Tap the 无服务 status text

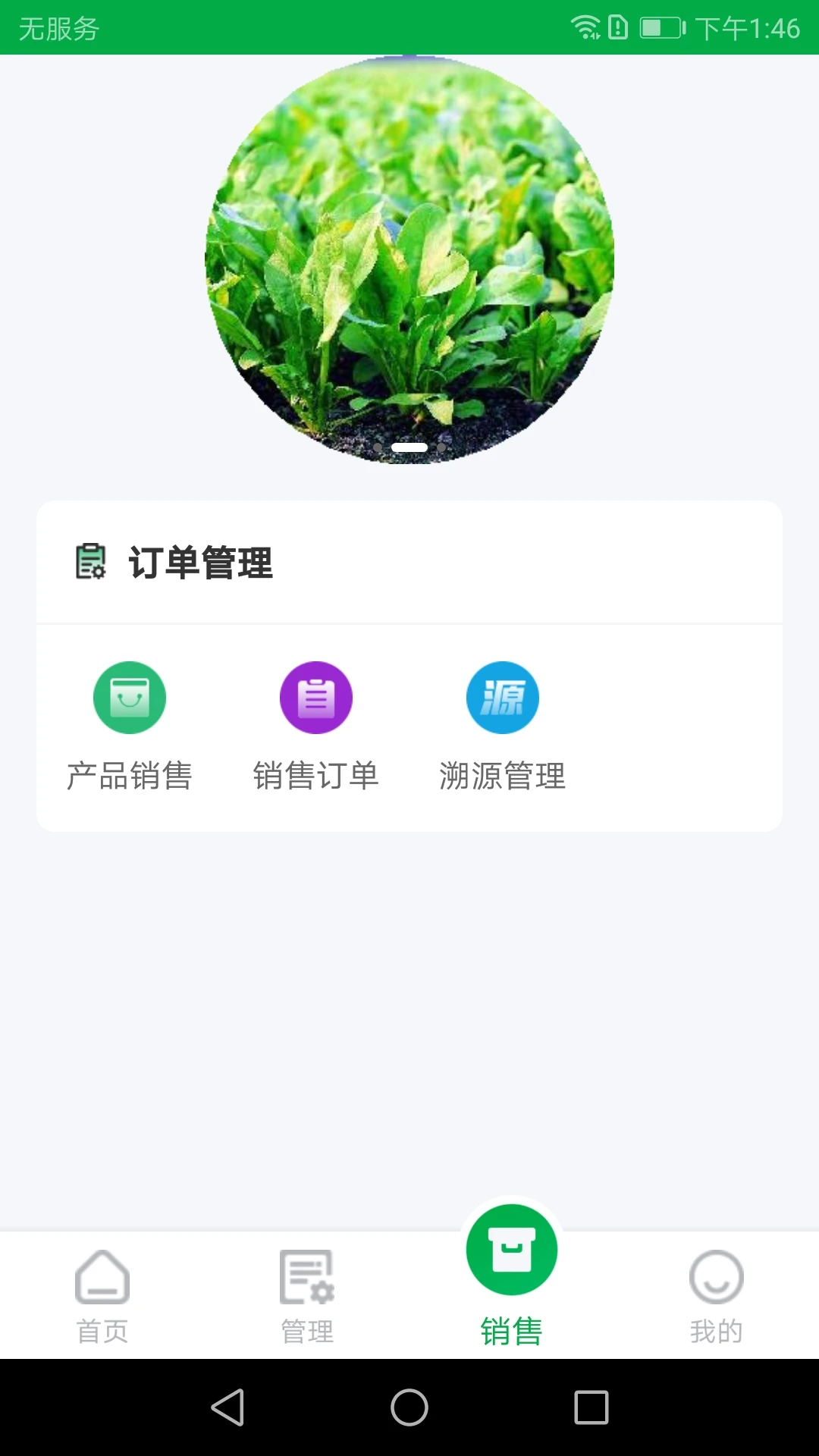[x=57, y=28]
